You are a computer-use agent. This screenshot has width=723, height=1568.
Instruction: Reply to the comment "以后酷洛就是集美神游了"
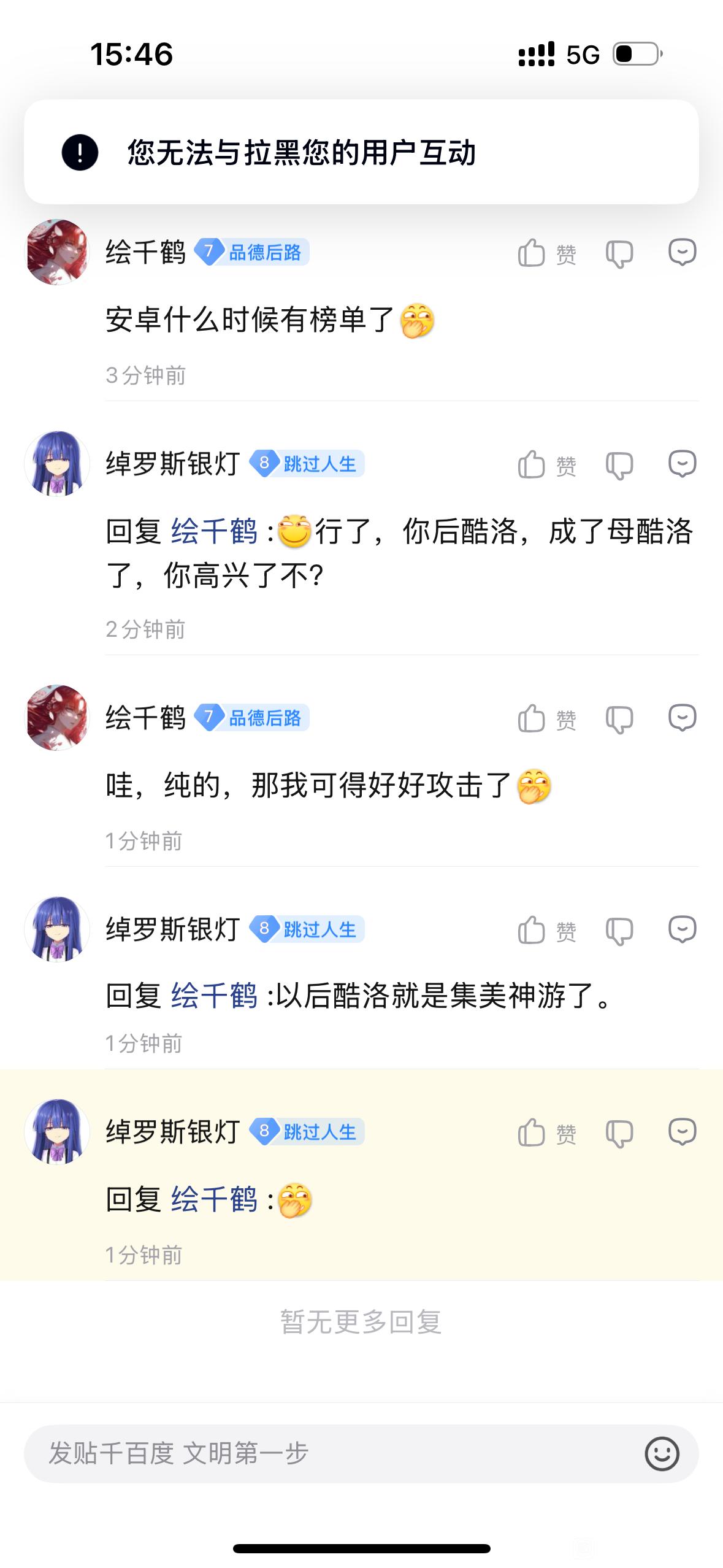pyautogui.click(x=682, y=929)
